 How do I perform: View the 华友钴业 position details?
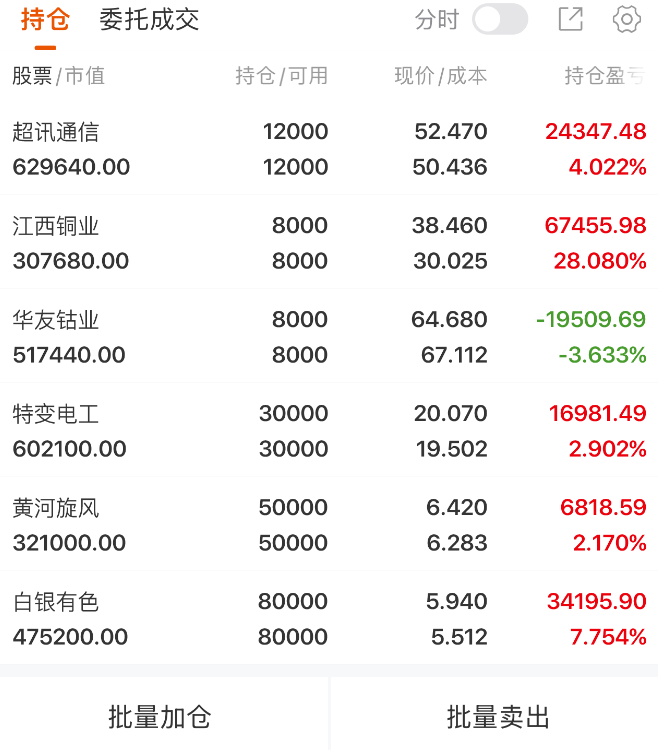click(329, 337)
